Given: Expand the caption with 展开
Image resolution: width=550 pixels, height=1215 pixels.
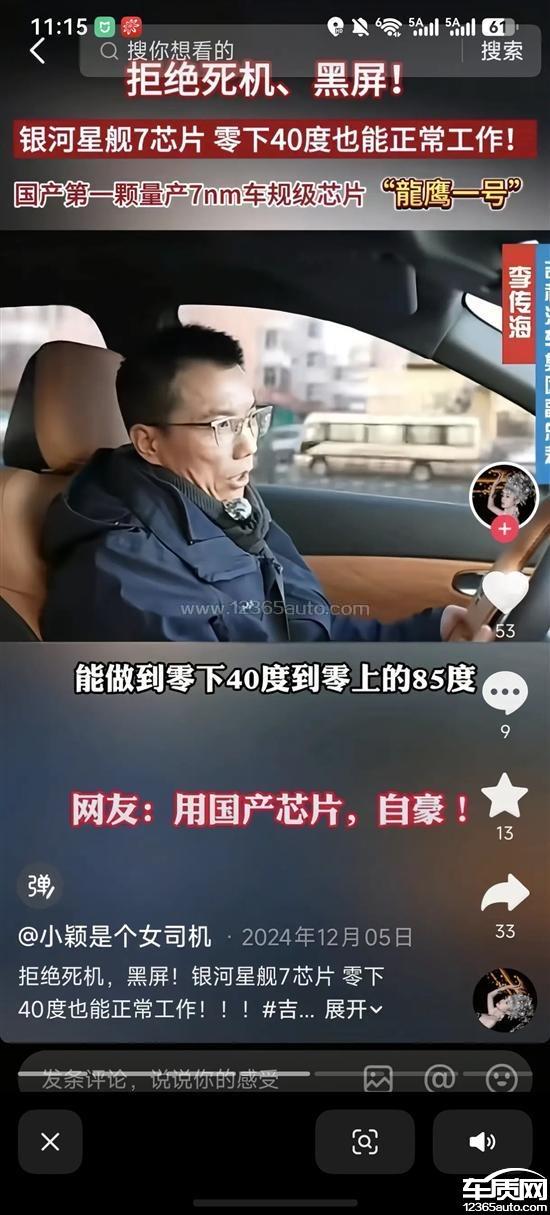Looking at the screenshot, I should [353, 1009].
